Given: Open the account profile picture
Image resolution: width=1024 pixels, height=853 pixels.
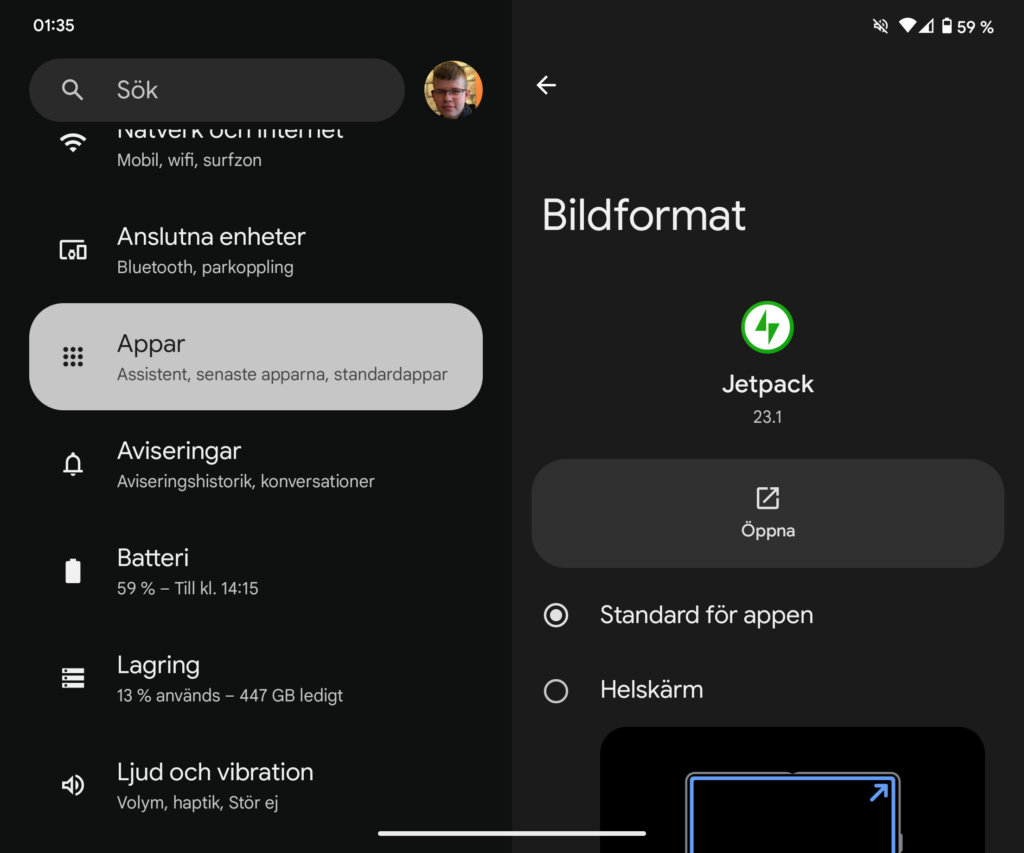Looking at the screenshot, I should pyautogui.click(x=453, y=89).
